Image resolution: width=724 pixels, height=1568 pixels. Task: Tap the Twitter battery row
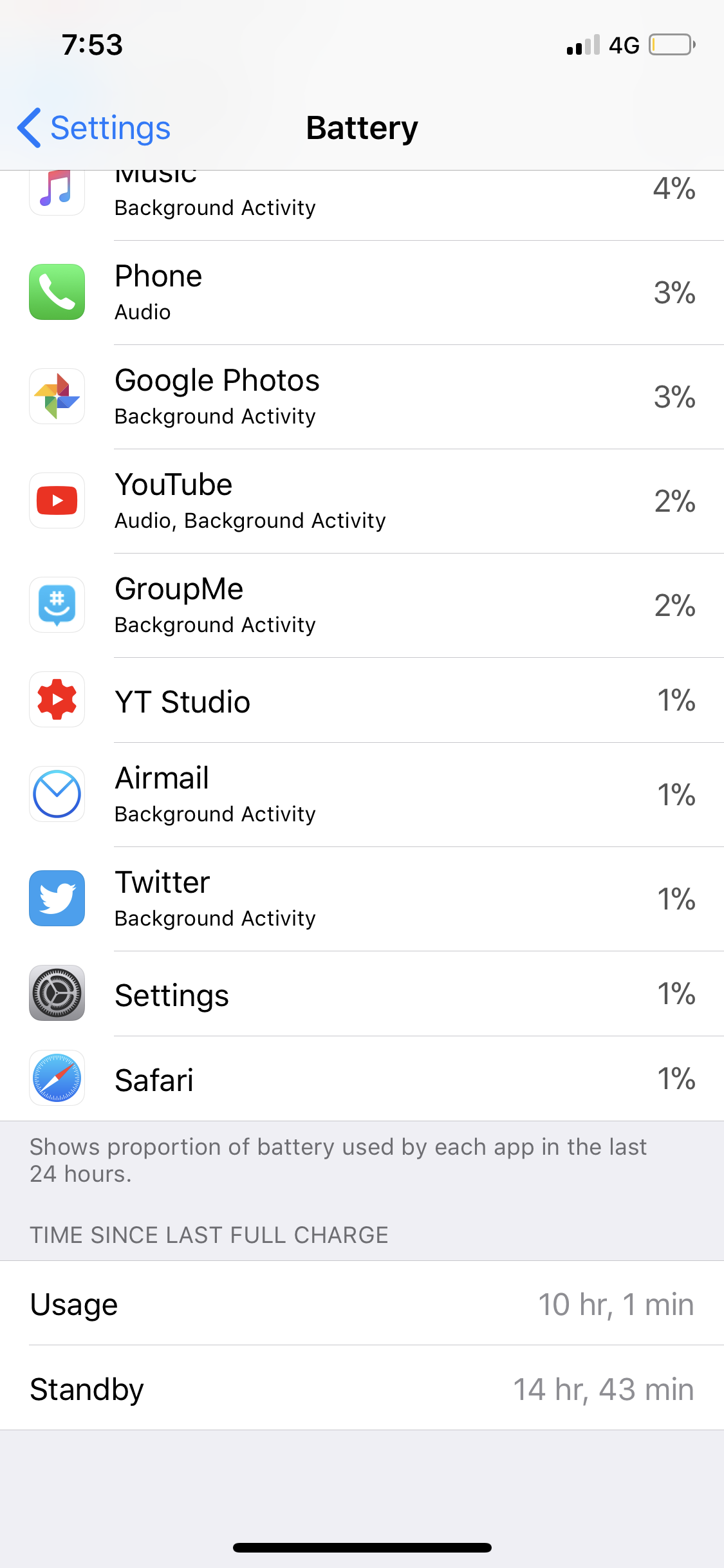(362, 899)
